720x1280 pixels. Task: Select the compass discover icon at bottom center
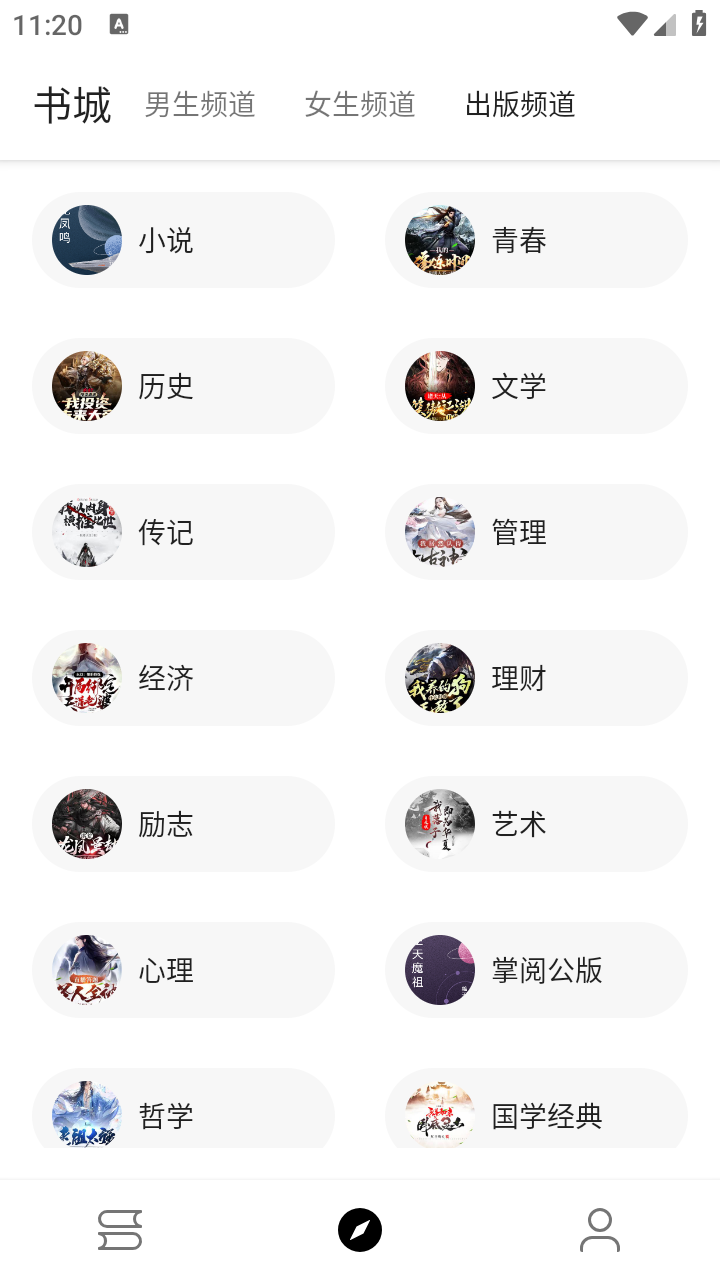point(361,1229)
